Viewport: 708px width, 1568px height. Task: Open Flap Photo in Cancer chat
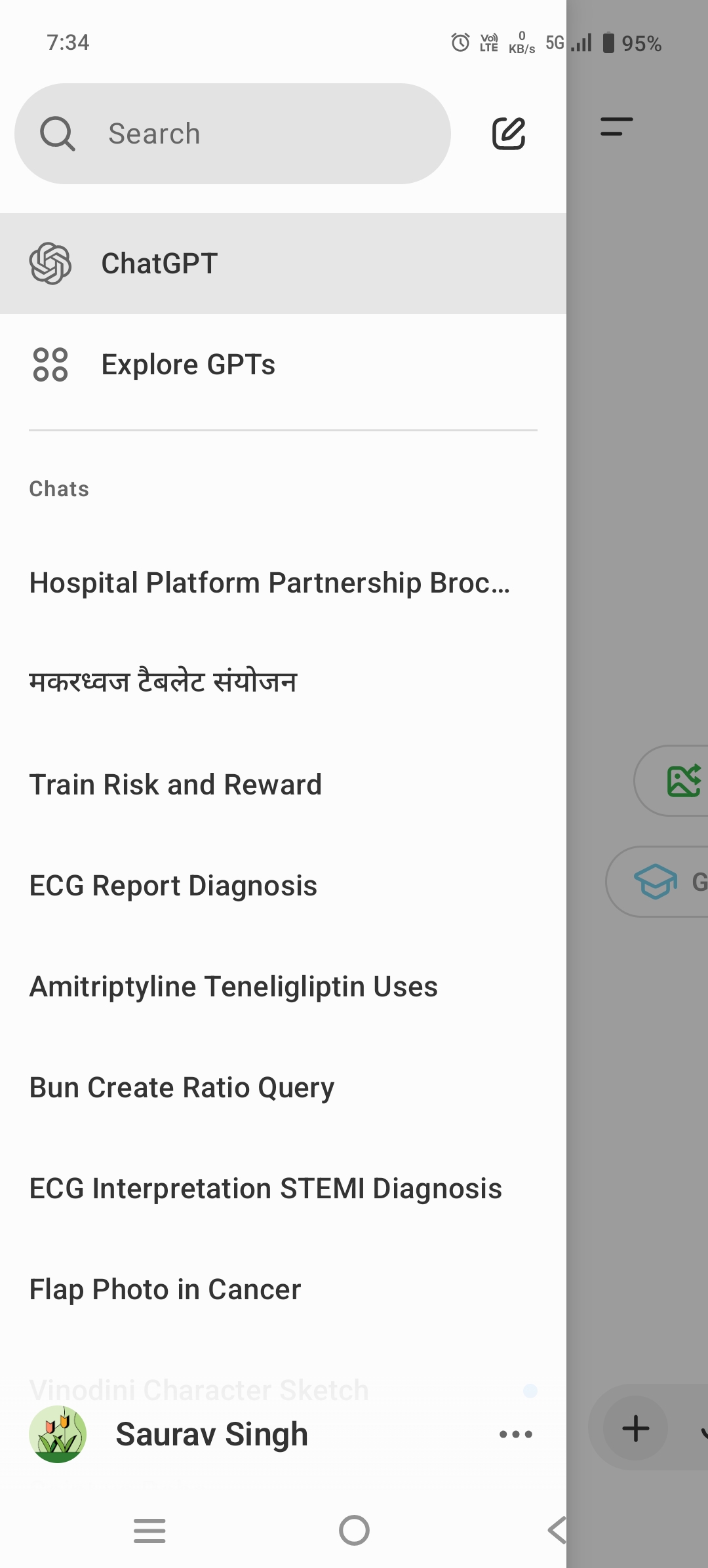pyautogui.click(x=165, y=1289)
